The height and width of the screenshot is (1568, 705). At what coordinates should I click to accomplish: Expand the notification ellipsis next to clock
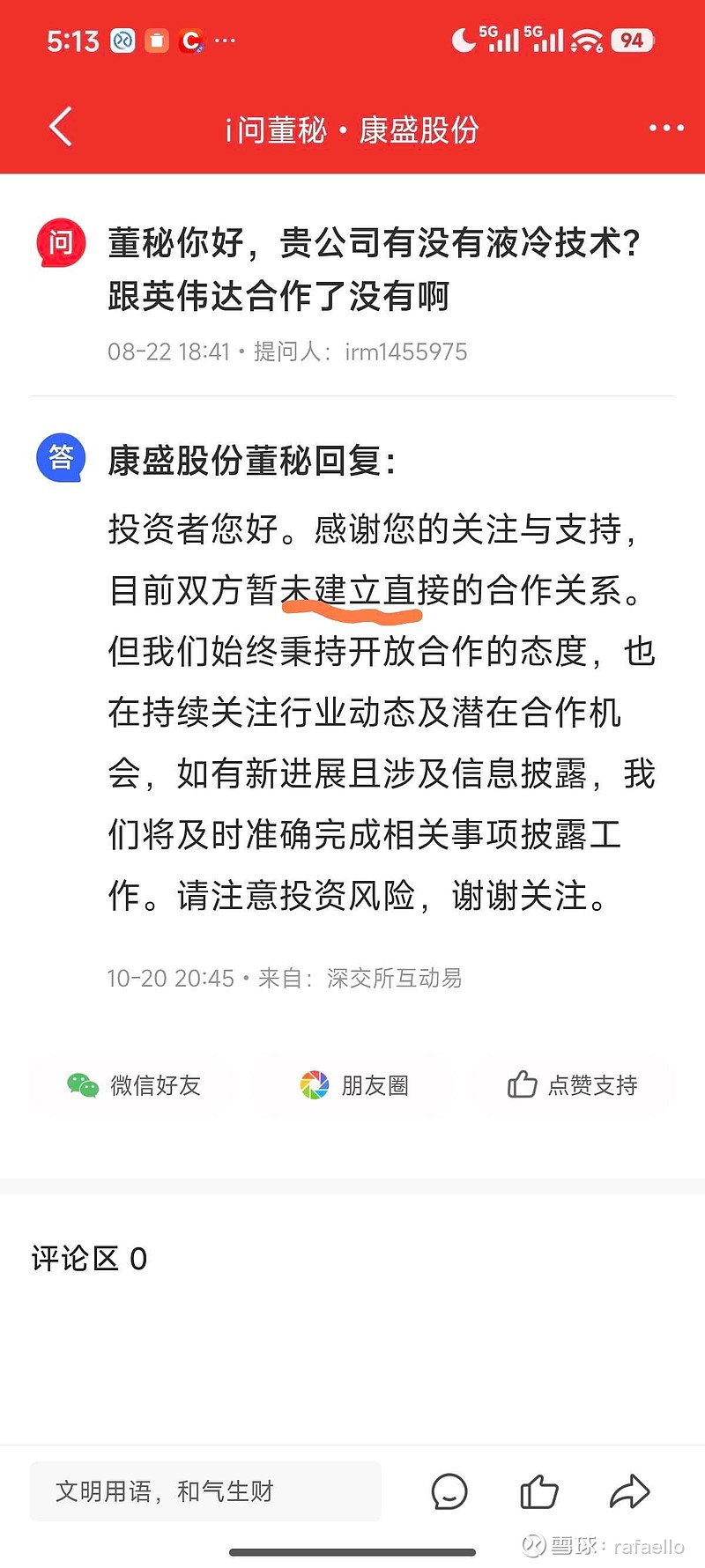226,40
